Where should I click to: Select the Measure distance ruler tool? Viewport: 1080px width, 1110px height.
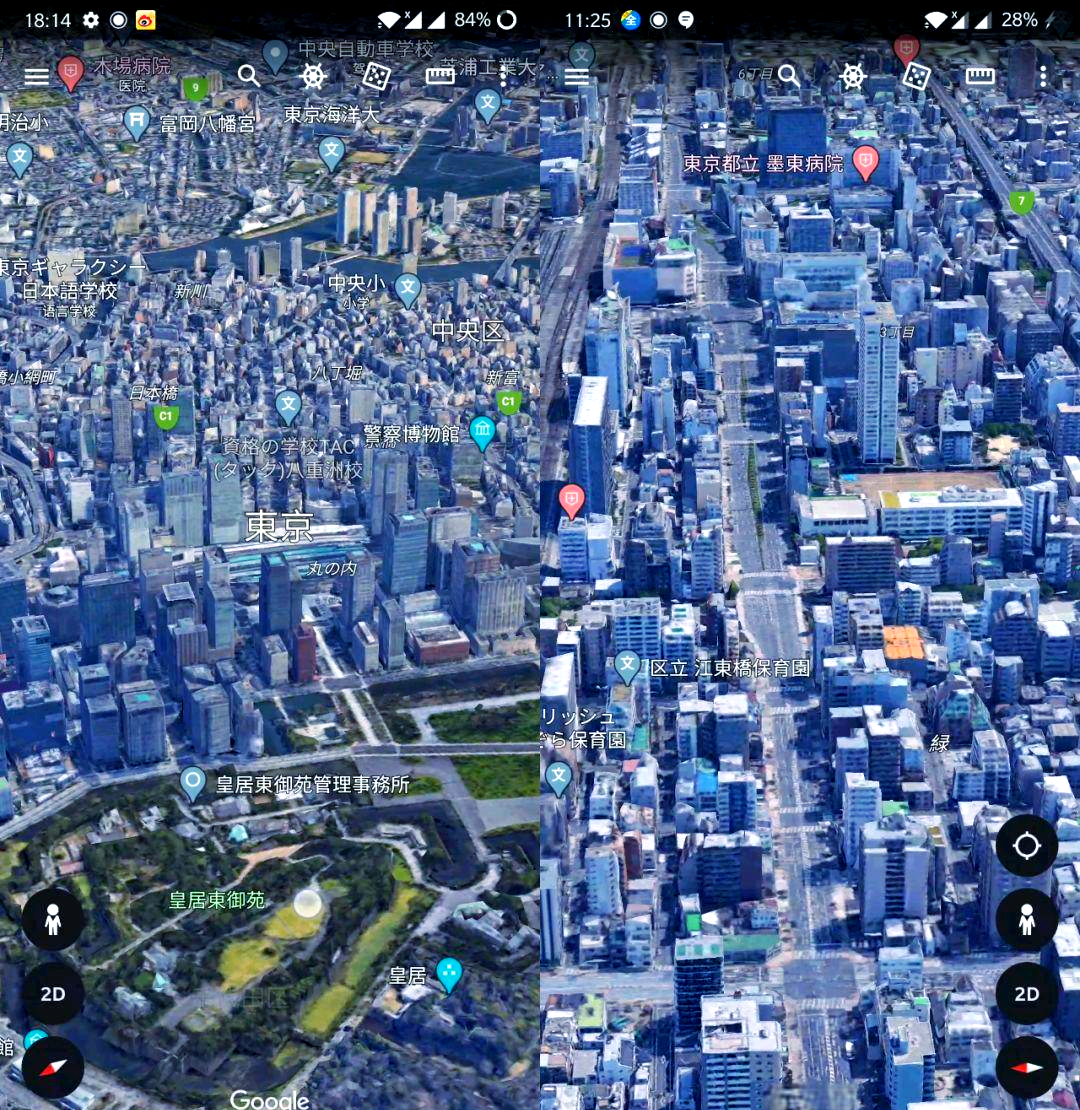440,75
